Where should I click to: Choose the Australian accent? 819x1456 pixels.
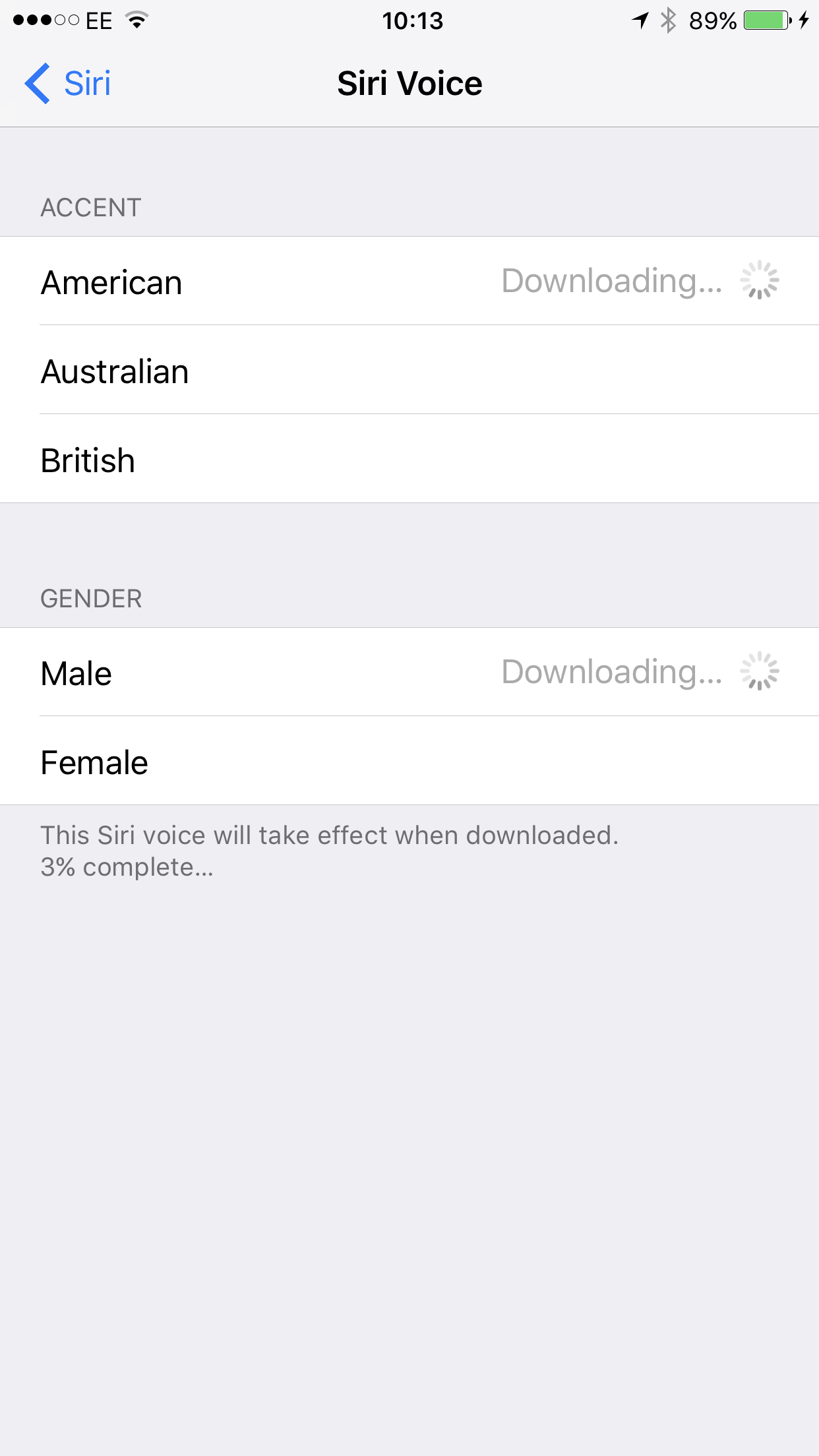409,370
